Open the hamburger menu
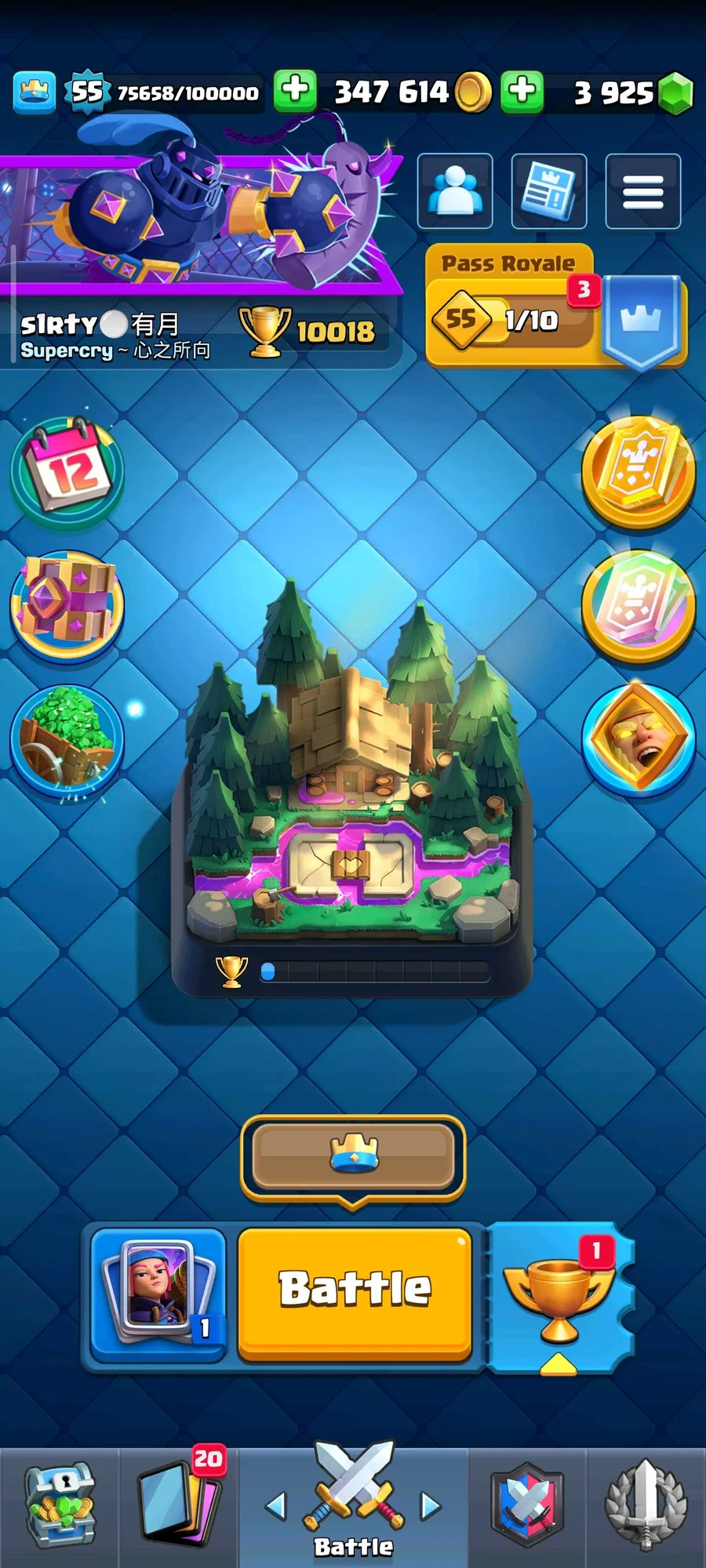Screen dimensions: 706x1568 pyautogui.click(x=642, y=191)
